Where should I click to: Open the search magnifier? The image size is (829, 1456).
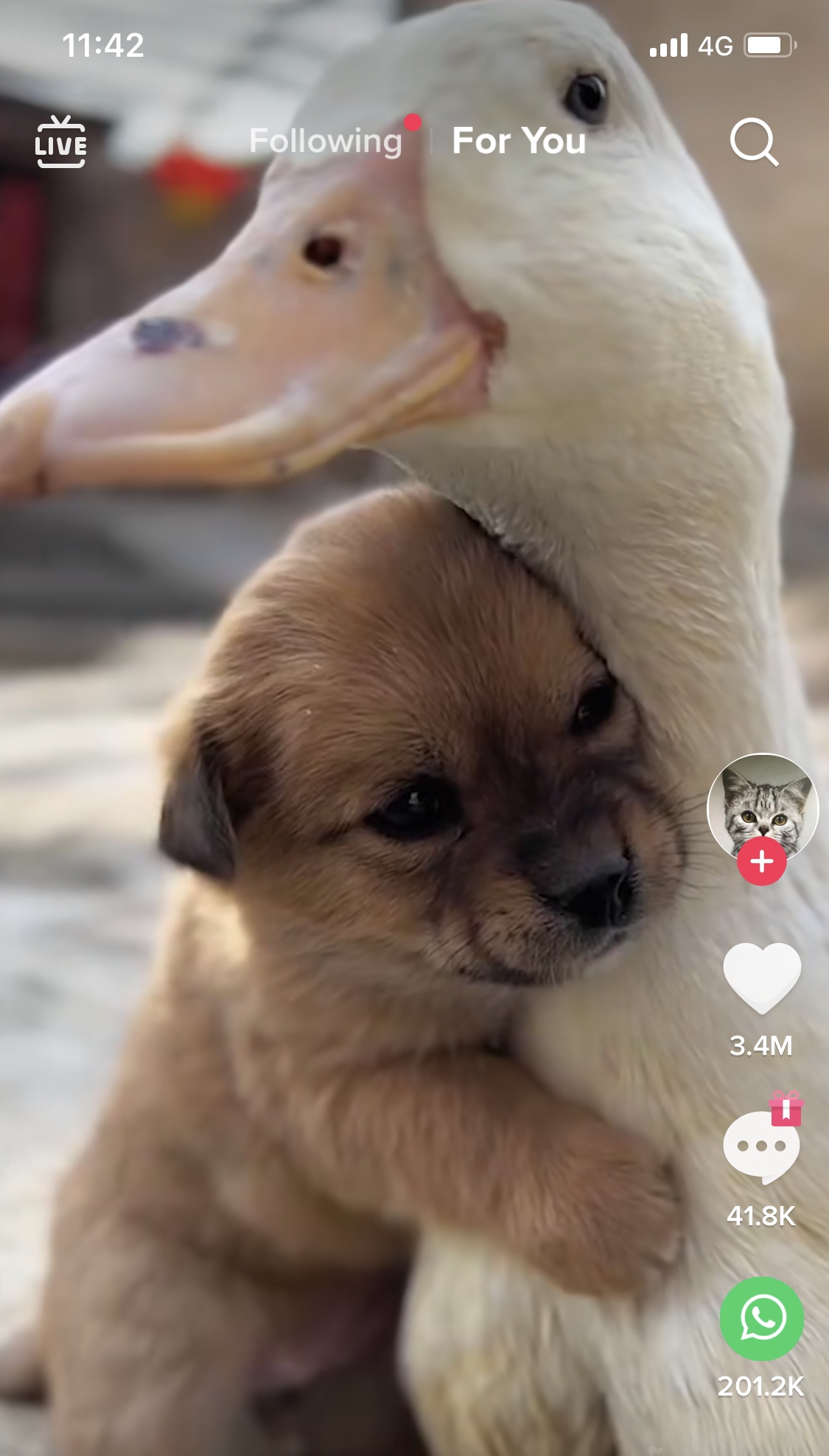[x=754, y=142]
